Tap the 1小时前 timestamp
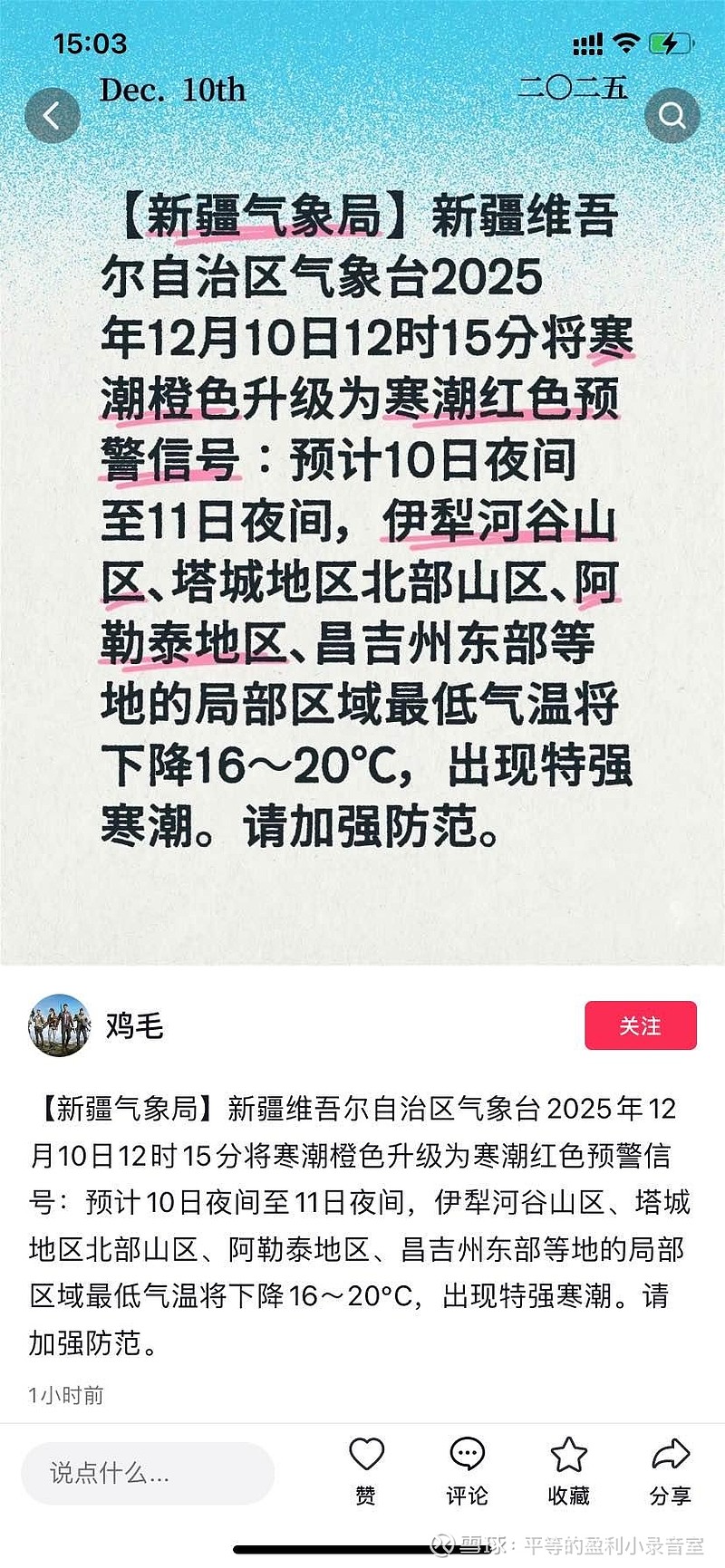Screen dimensions: 725x1568 pyautogui.click(x=65, y=1398)
